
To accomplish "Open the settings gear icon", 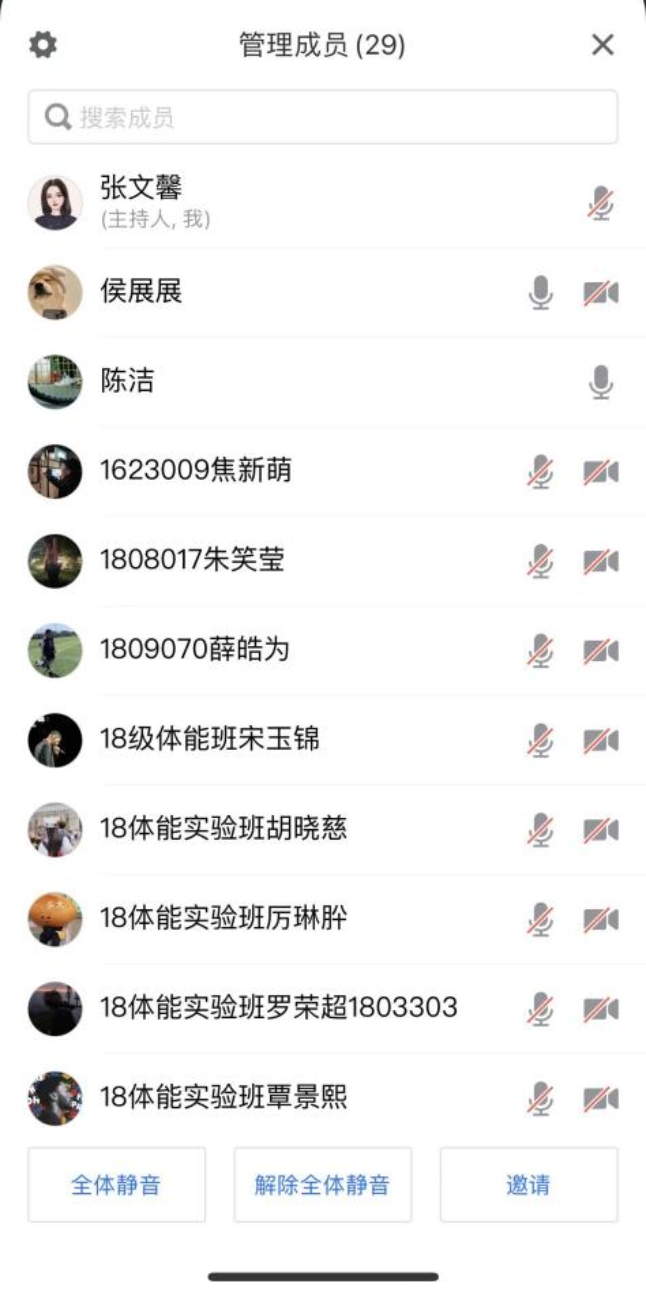I will tap(43, 45).
